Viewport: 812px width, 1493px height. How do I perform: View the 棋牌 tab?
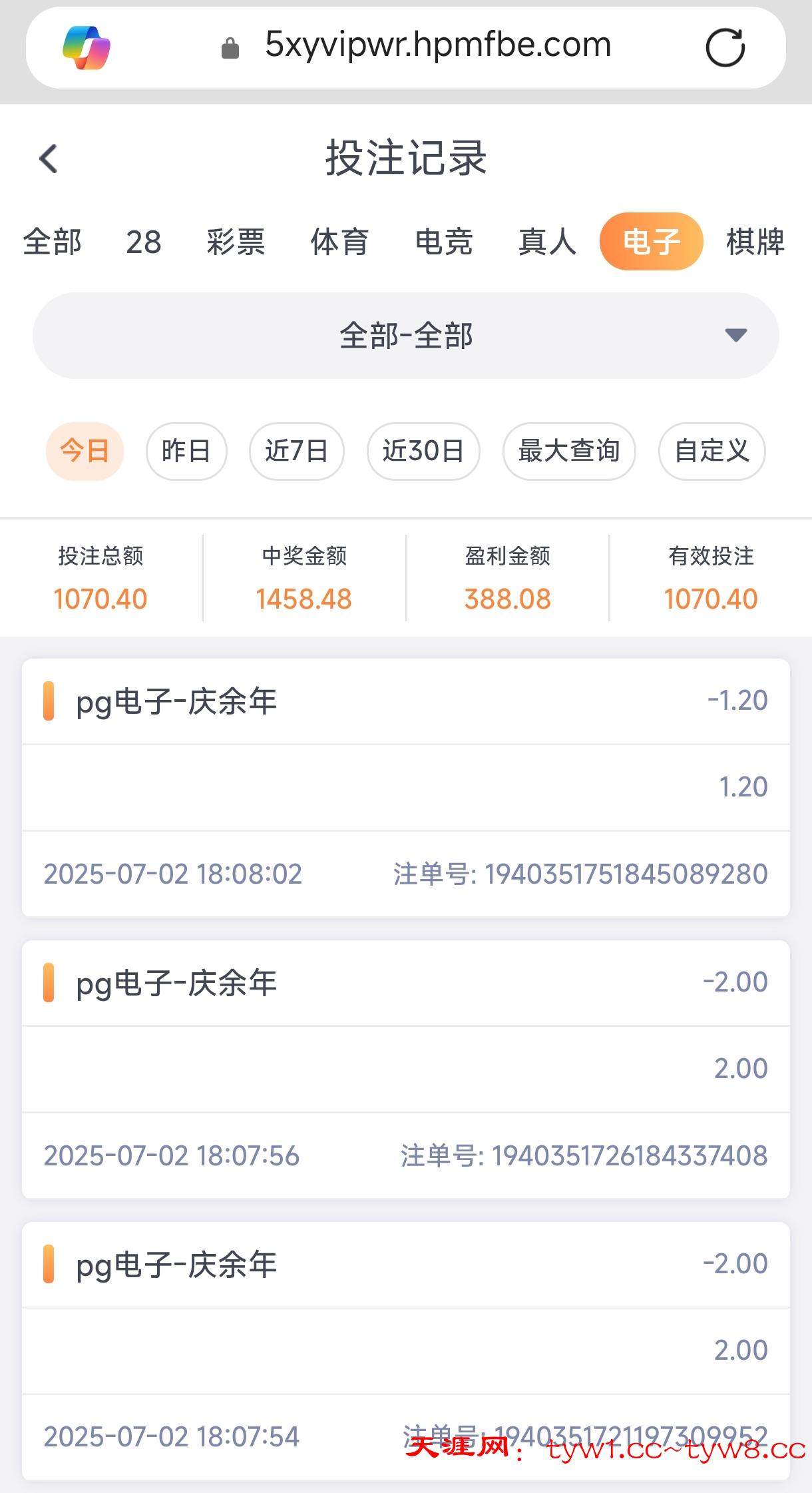[755, 242]
